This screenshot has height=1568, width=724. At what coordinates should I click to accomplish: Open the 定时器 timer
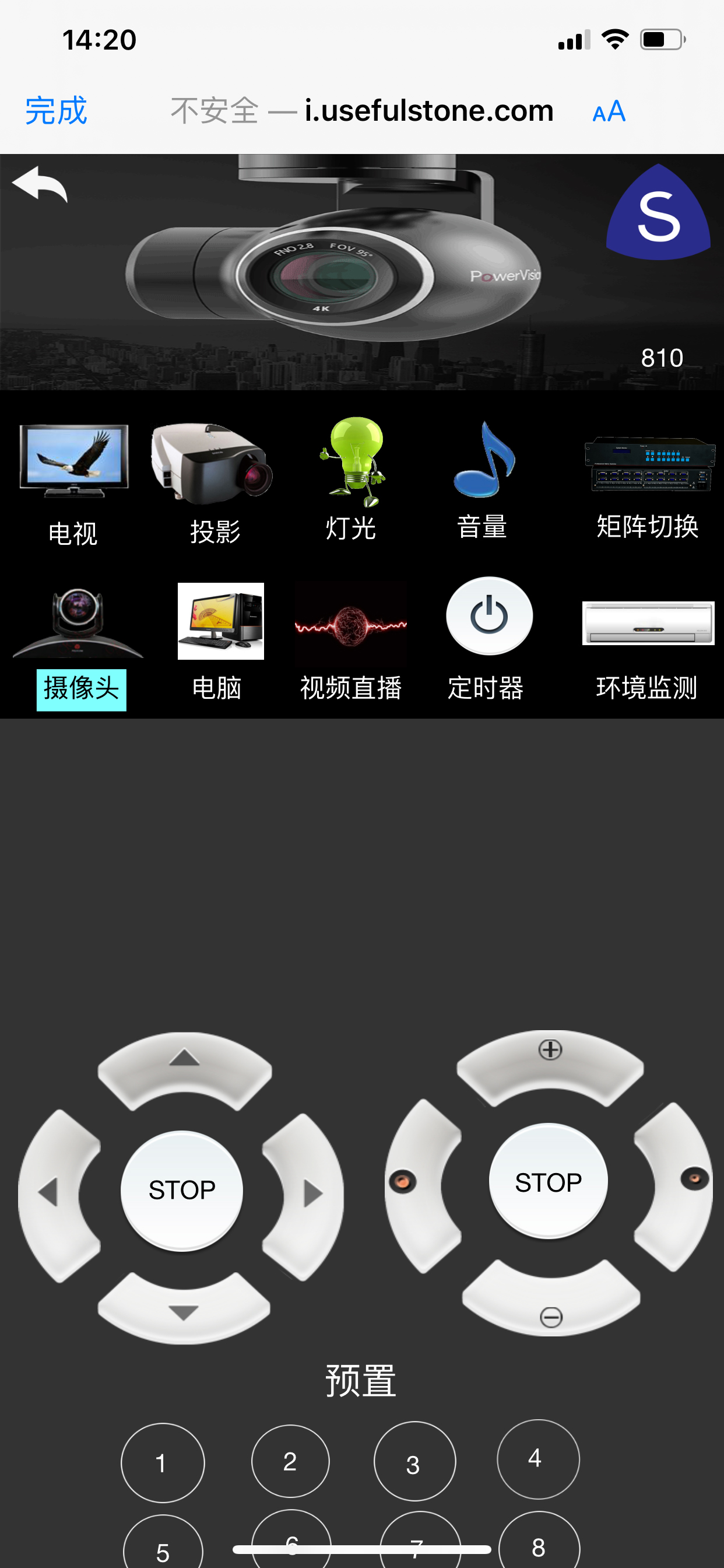click(x=488, y=636)
